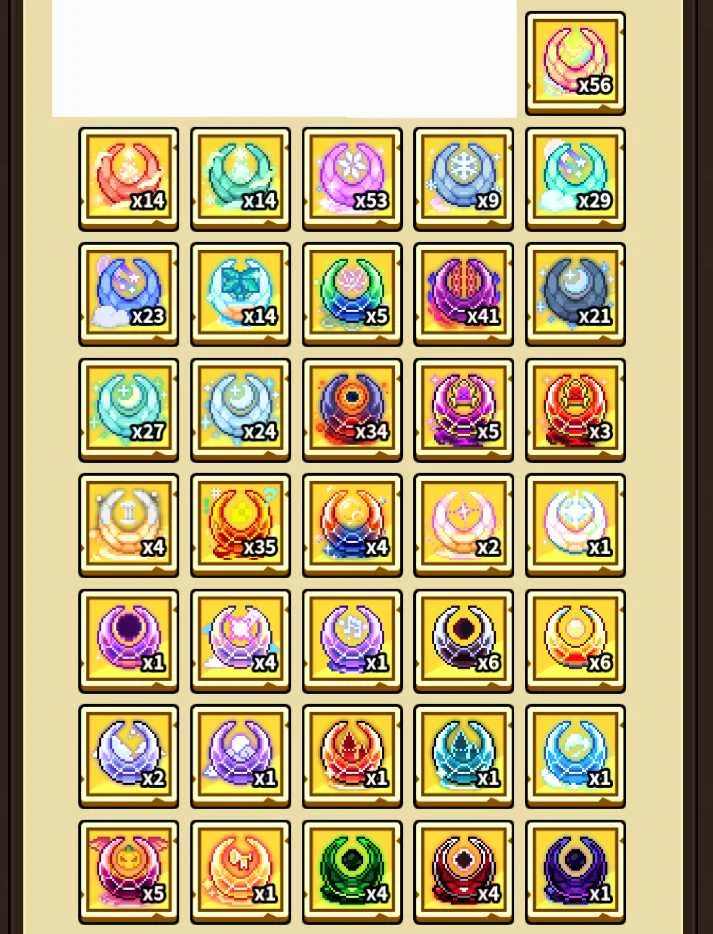
Task: Tap the rainbow green ring with x5
Action: click(351, 294)
